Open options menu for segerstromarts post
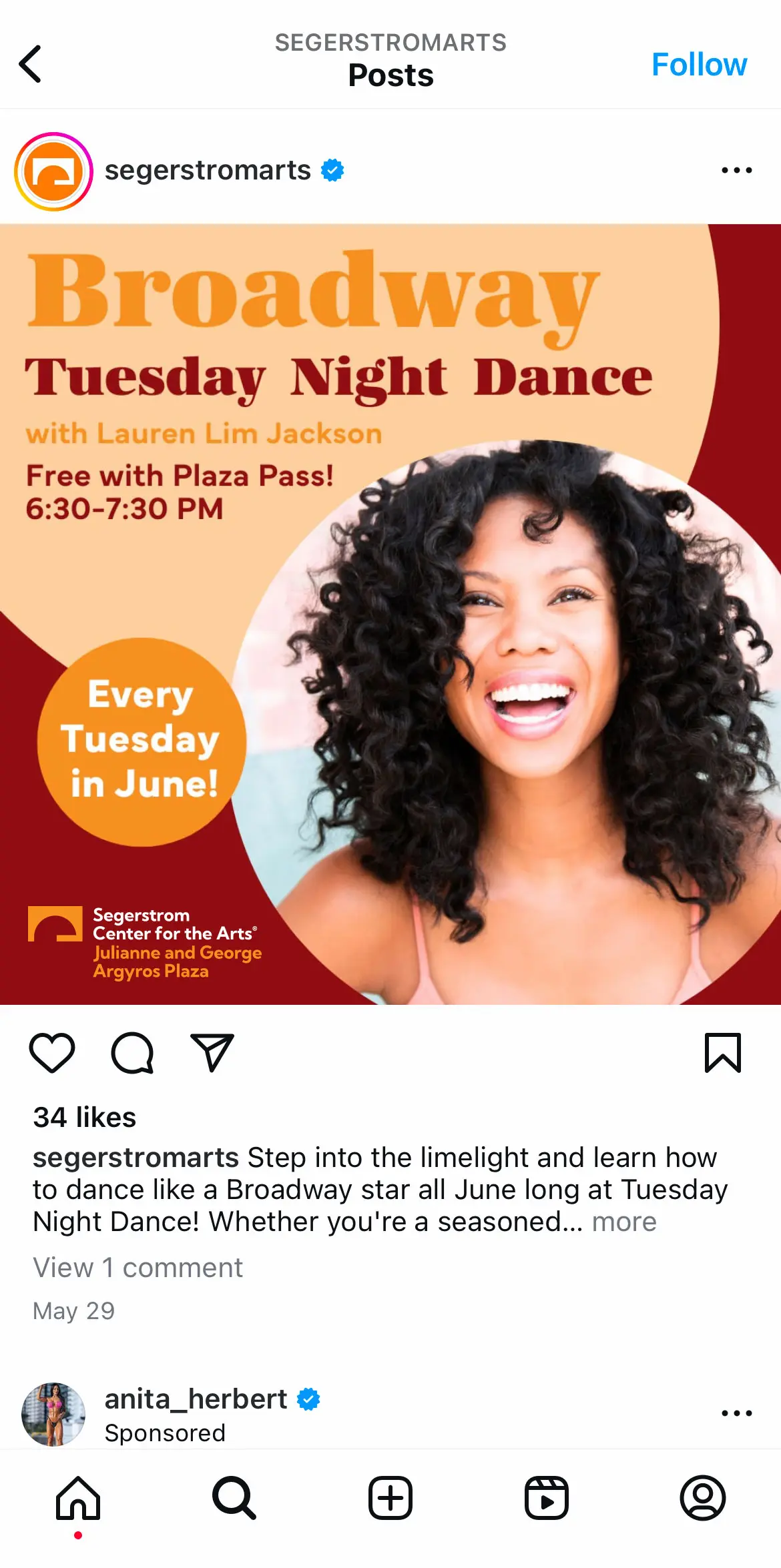781x1568 pixels. point(736,171)
